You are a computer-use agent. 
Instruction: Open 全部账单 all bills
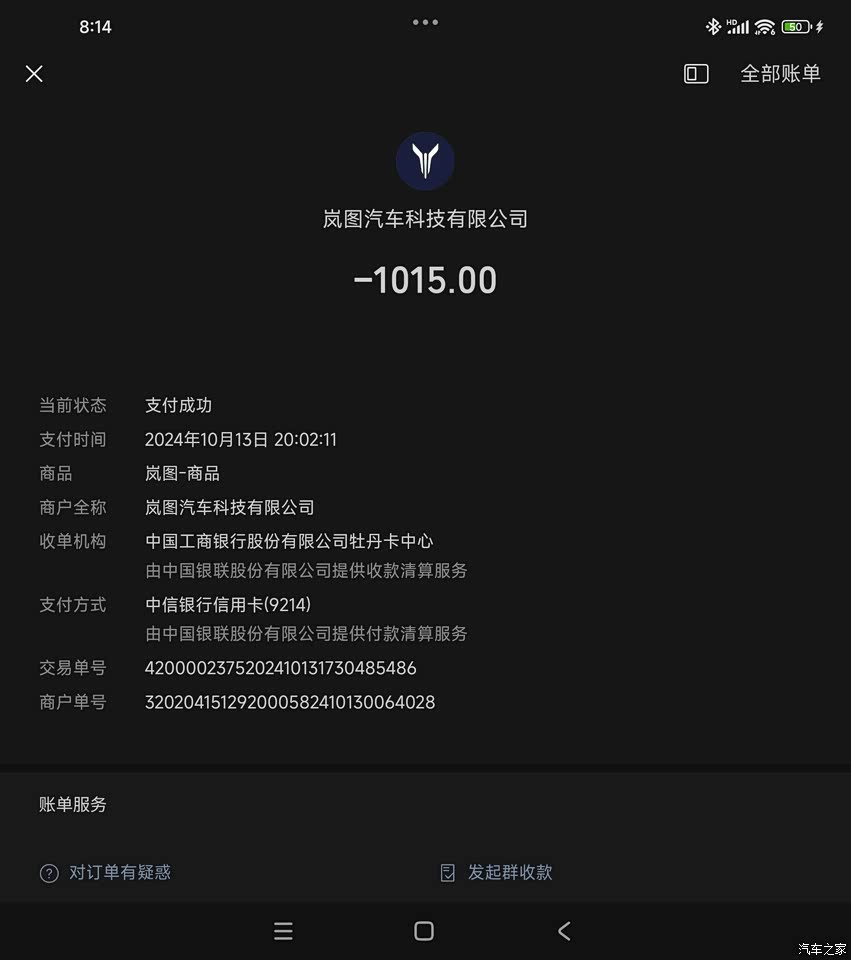tap(780, 74)
